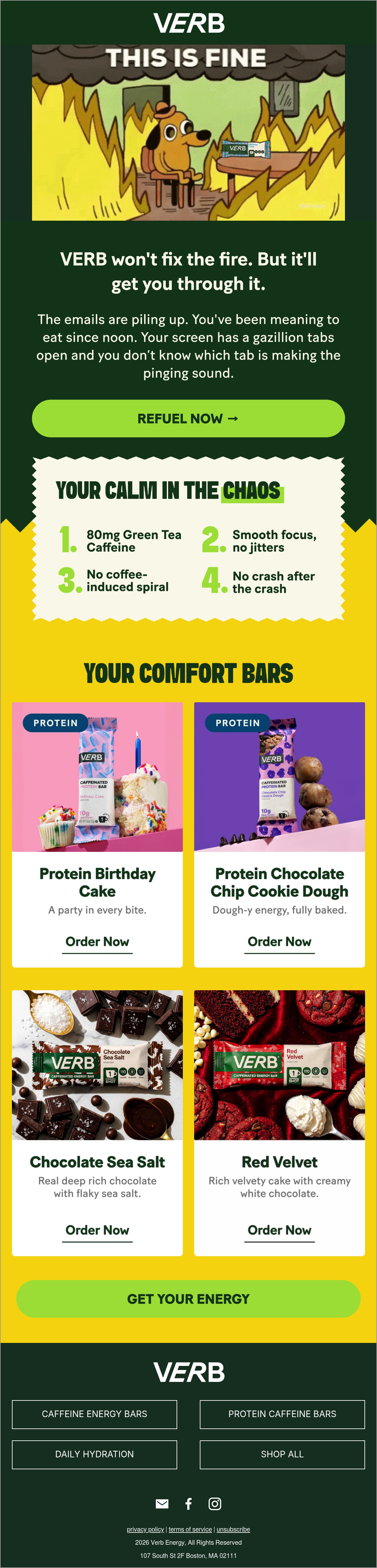Open Protein Caffeine Bars category
This screenshot has width=377, height=1568.
282,1414
